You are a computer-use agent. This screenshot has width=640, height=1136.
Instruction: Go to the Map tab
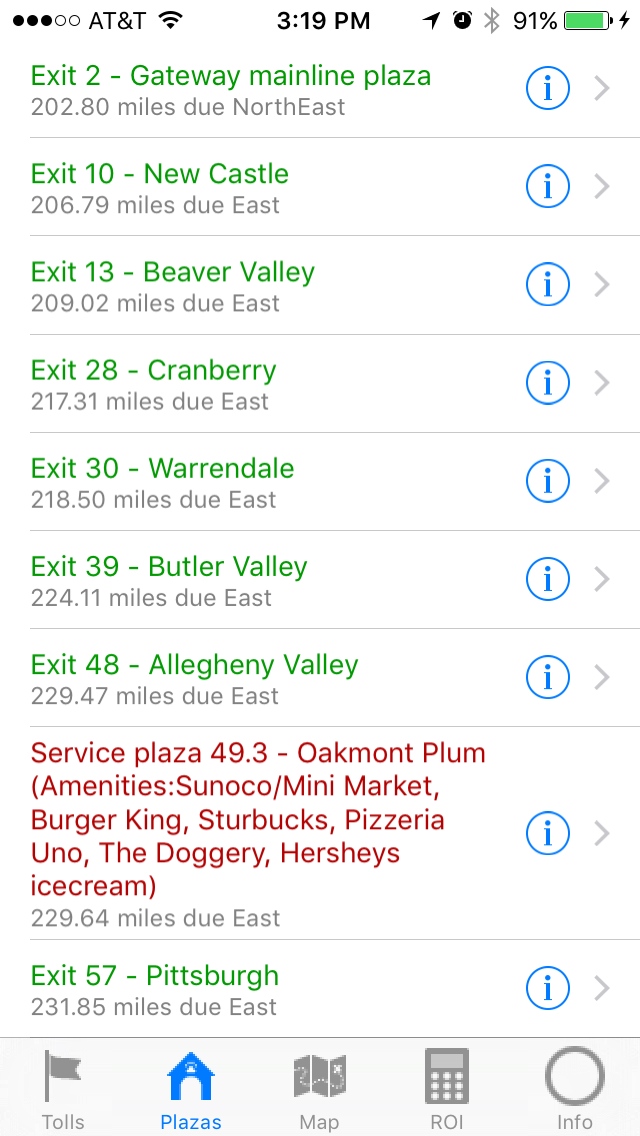(x=319, y=1089)
